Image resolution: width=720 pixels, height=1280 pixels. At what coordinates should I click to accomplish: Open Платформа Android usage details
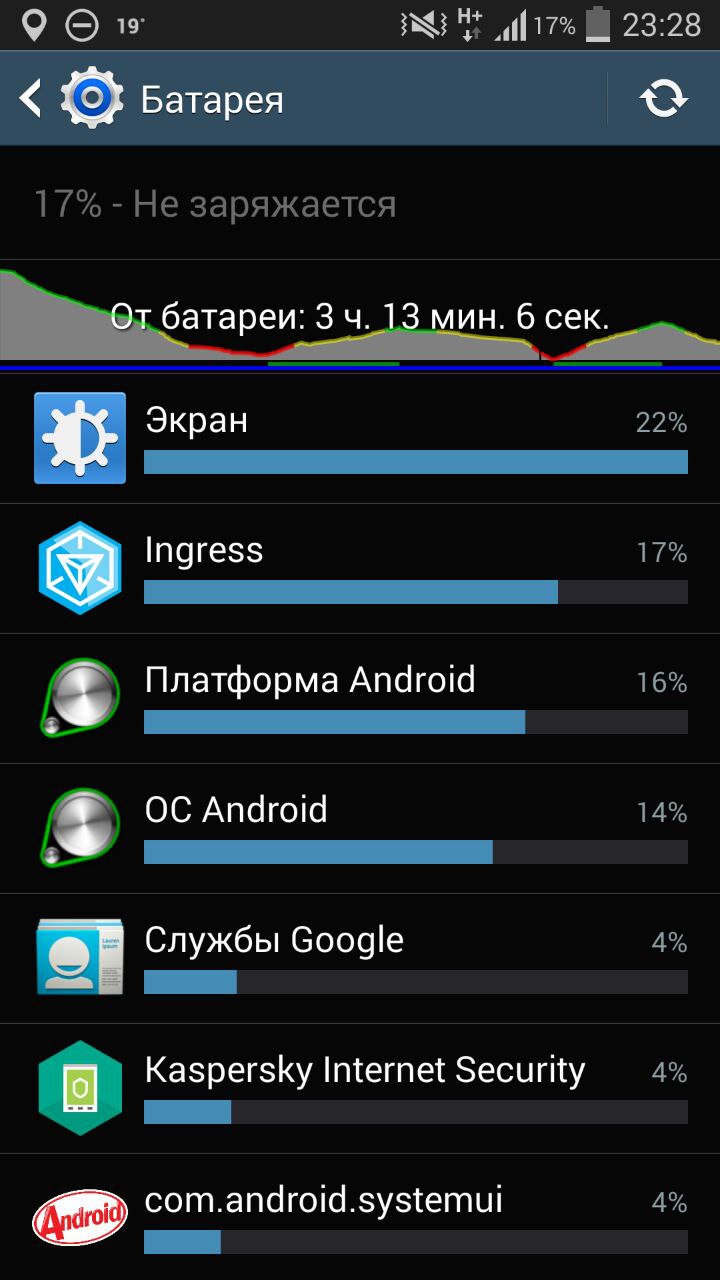coord(360,698)
